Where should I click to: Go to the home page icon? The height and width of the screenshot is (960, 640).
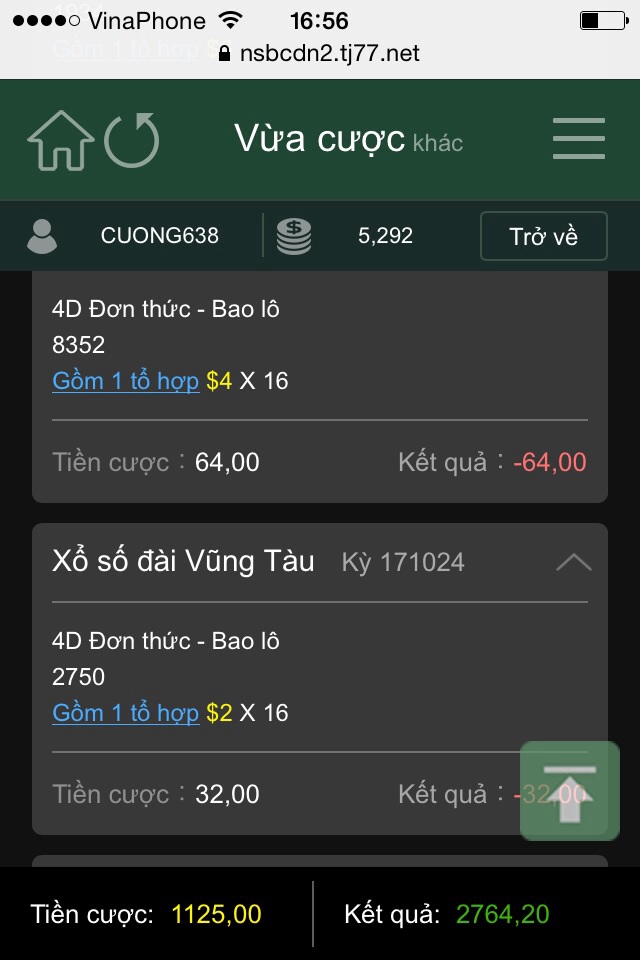click(x=60, y=140)
